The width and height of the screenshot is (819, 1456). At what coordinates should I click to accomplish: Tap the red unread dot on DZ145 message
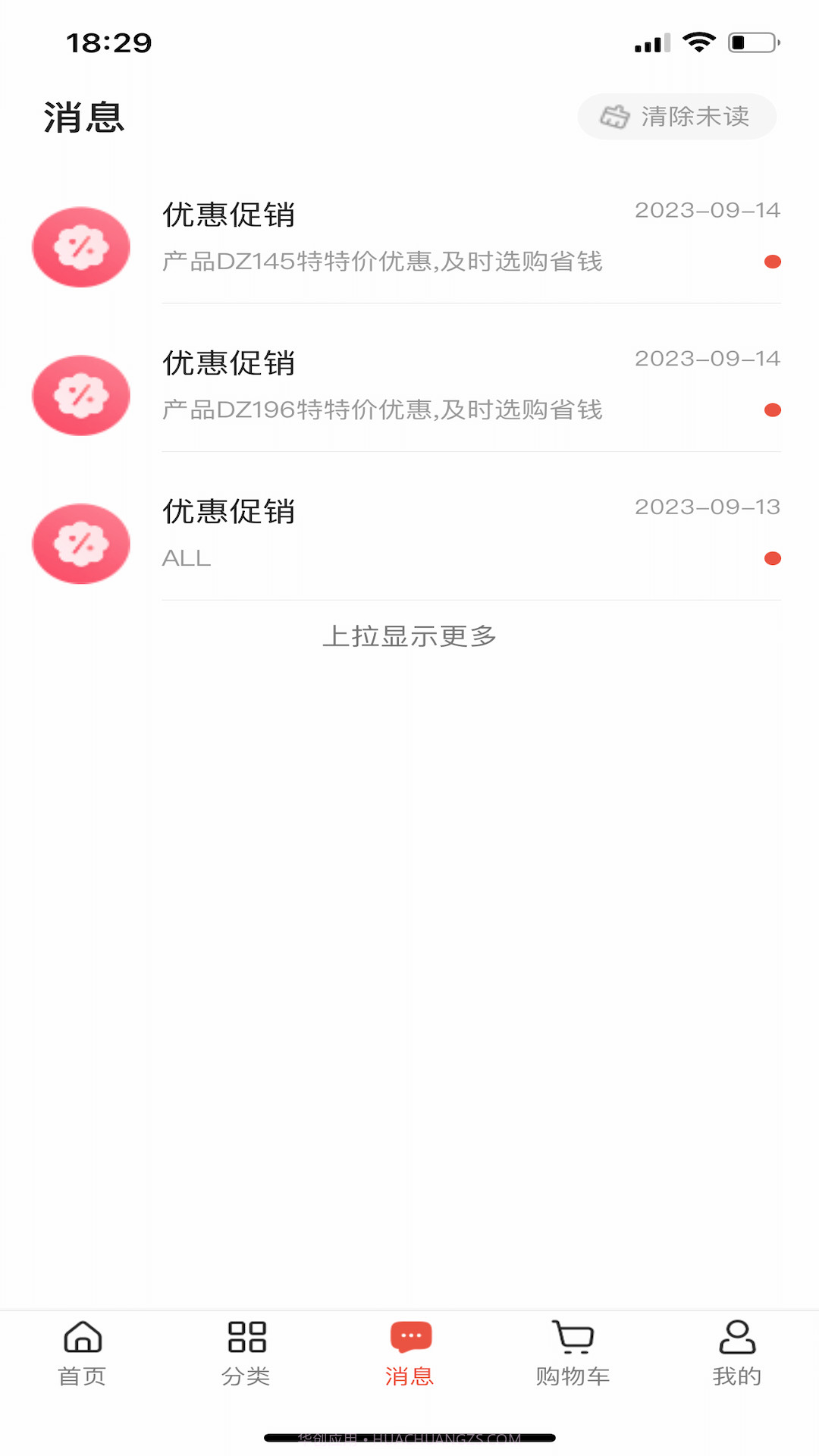click(773, 262)
